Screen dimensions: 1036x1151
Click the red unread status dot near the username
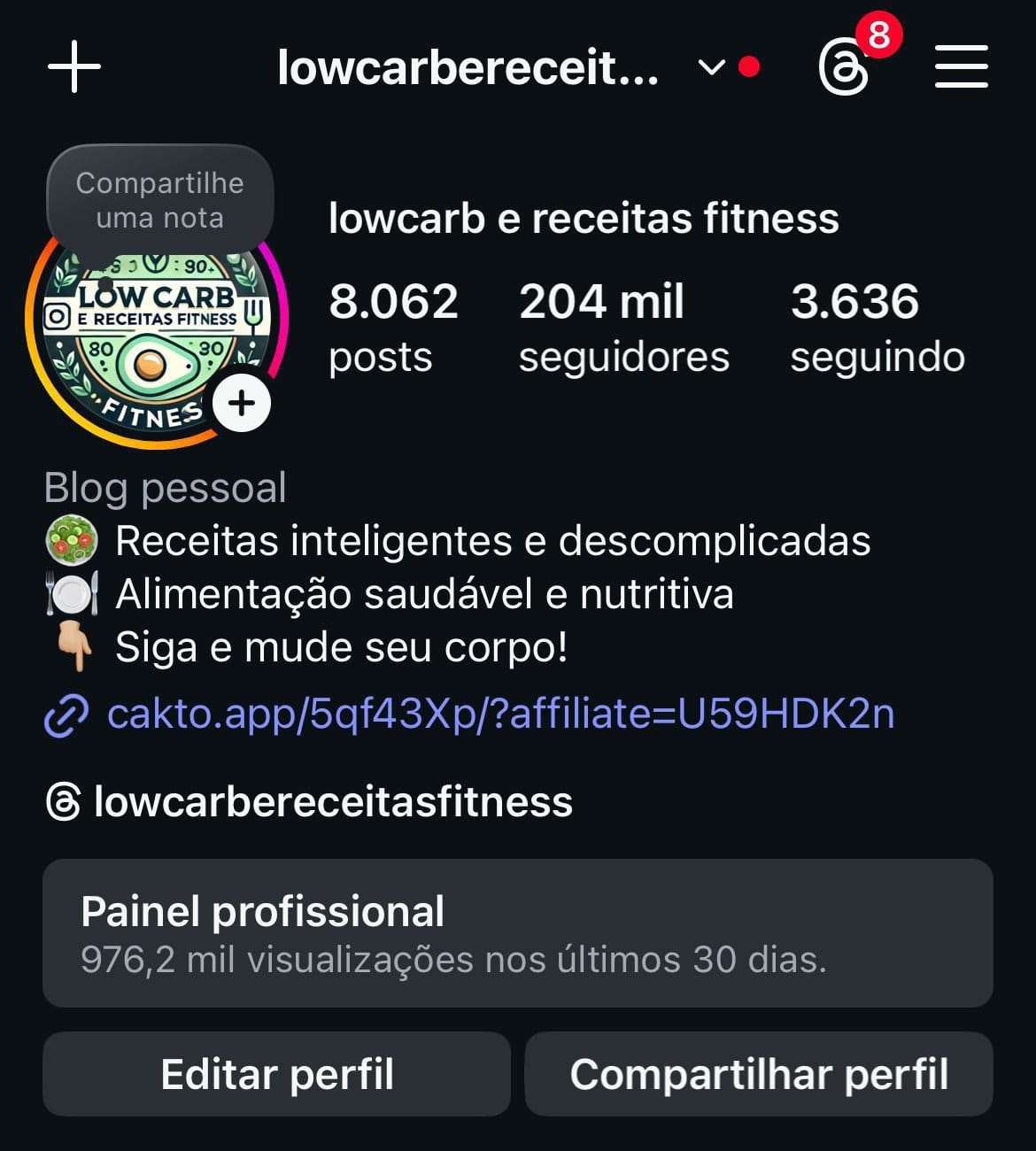coord(750,65)
